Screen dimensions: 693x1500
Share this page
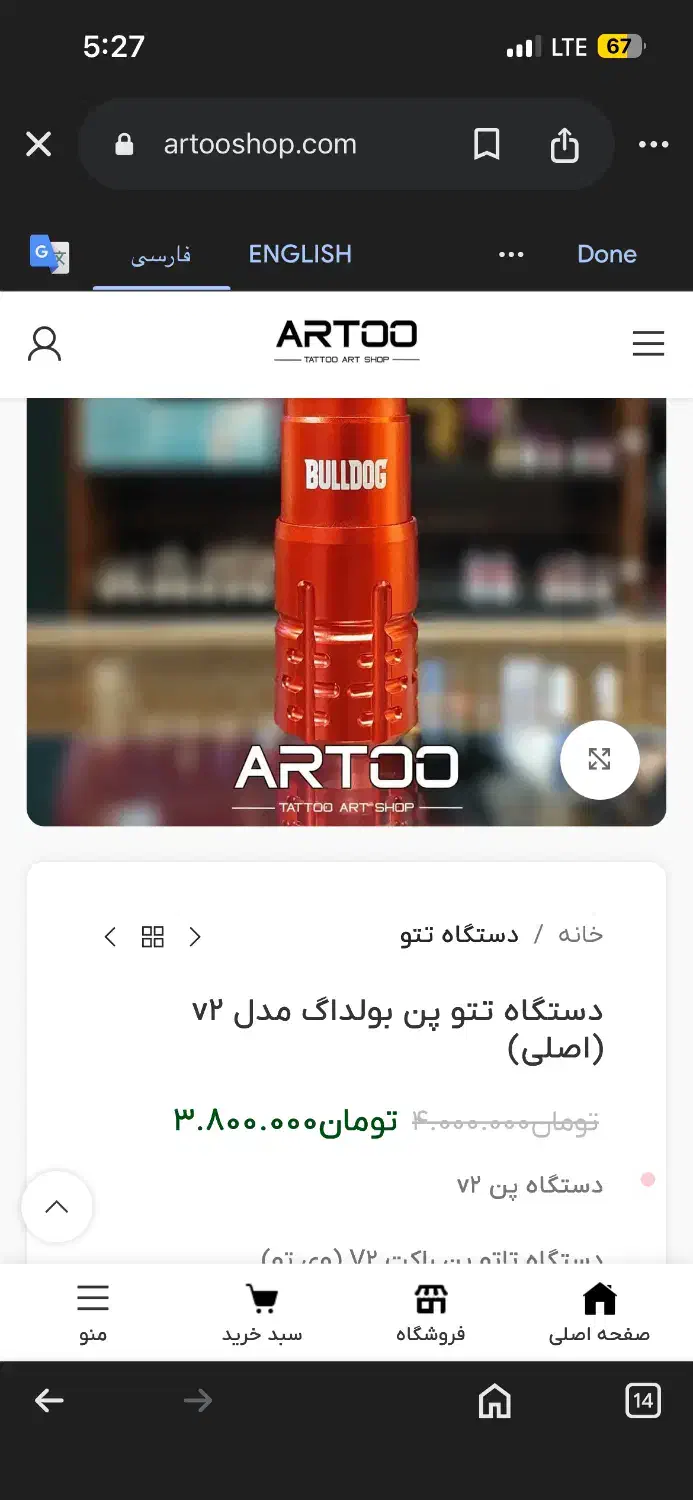(x=564, y=145)
